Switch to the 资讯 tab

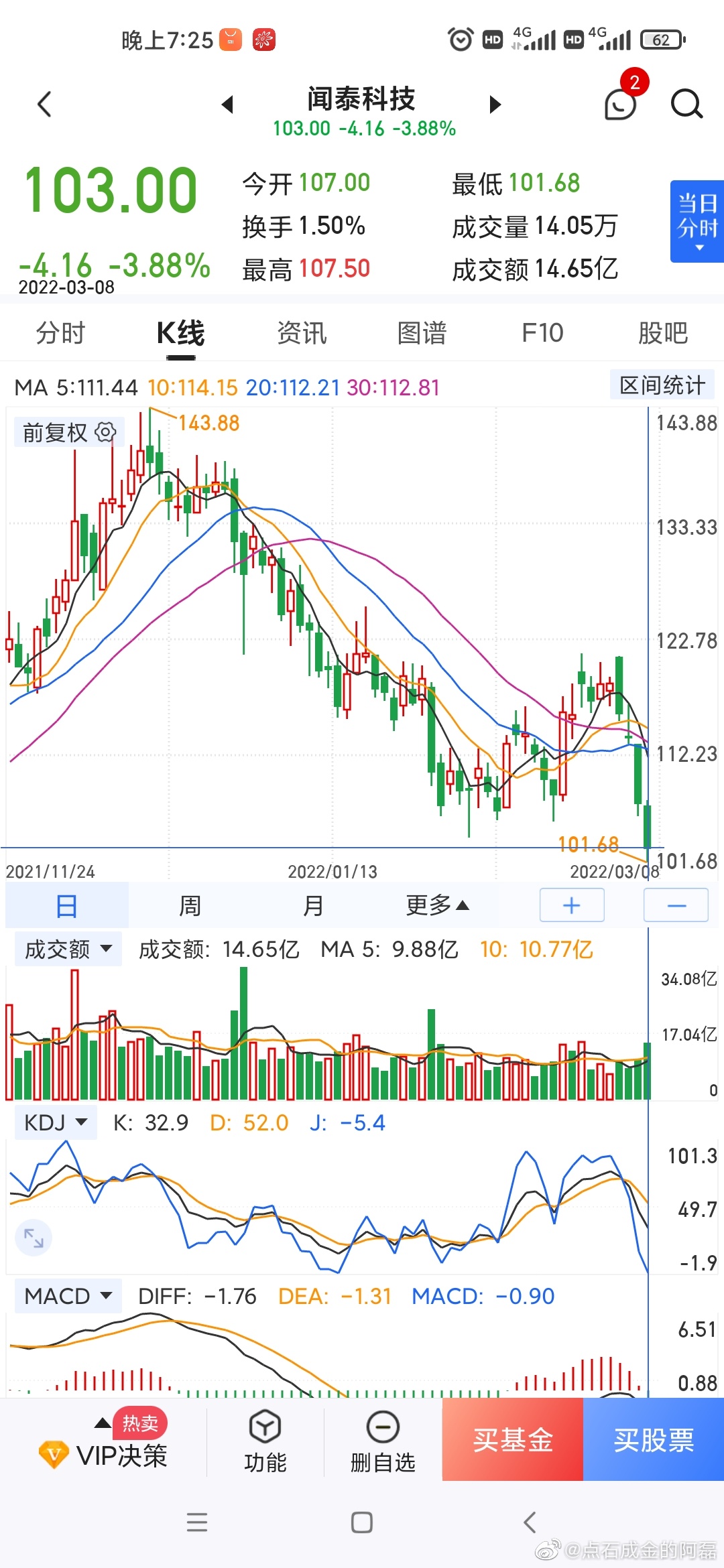point(302,333)
